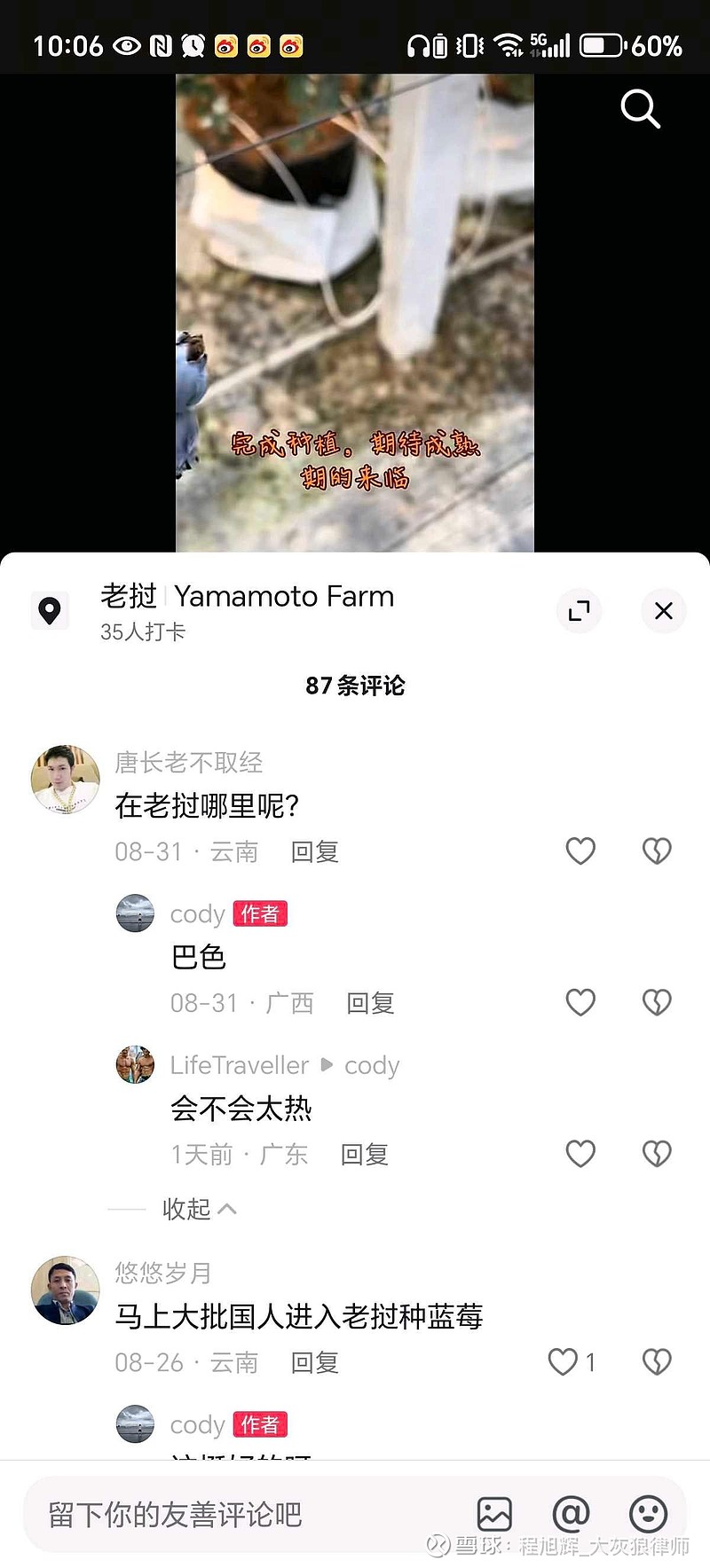710x1568 pixels.
Task: Dislike 唐长老不取经's comment
Action: point(657,851)
